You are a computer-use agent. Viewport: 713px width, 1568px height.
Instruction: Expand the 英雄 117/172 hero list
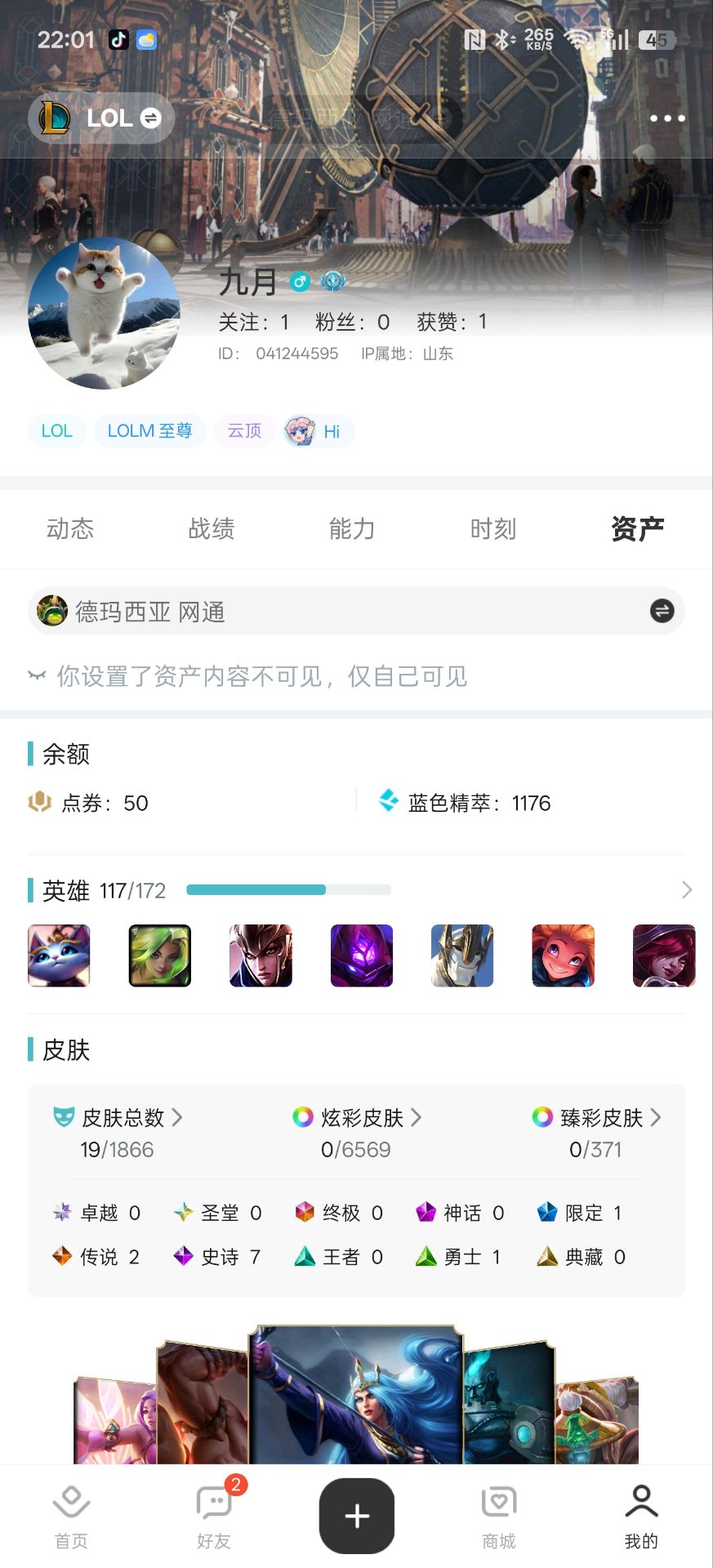(686, 890)
